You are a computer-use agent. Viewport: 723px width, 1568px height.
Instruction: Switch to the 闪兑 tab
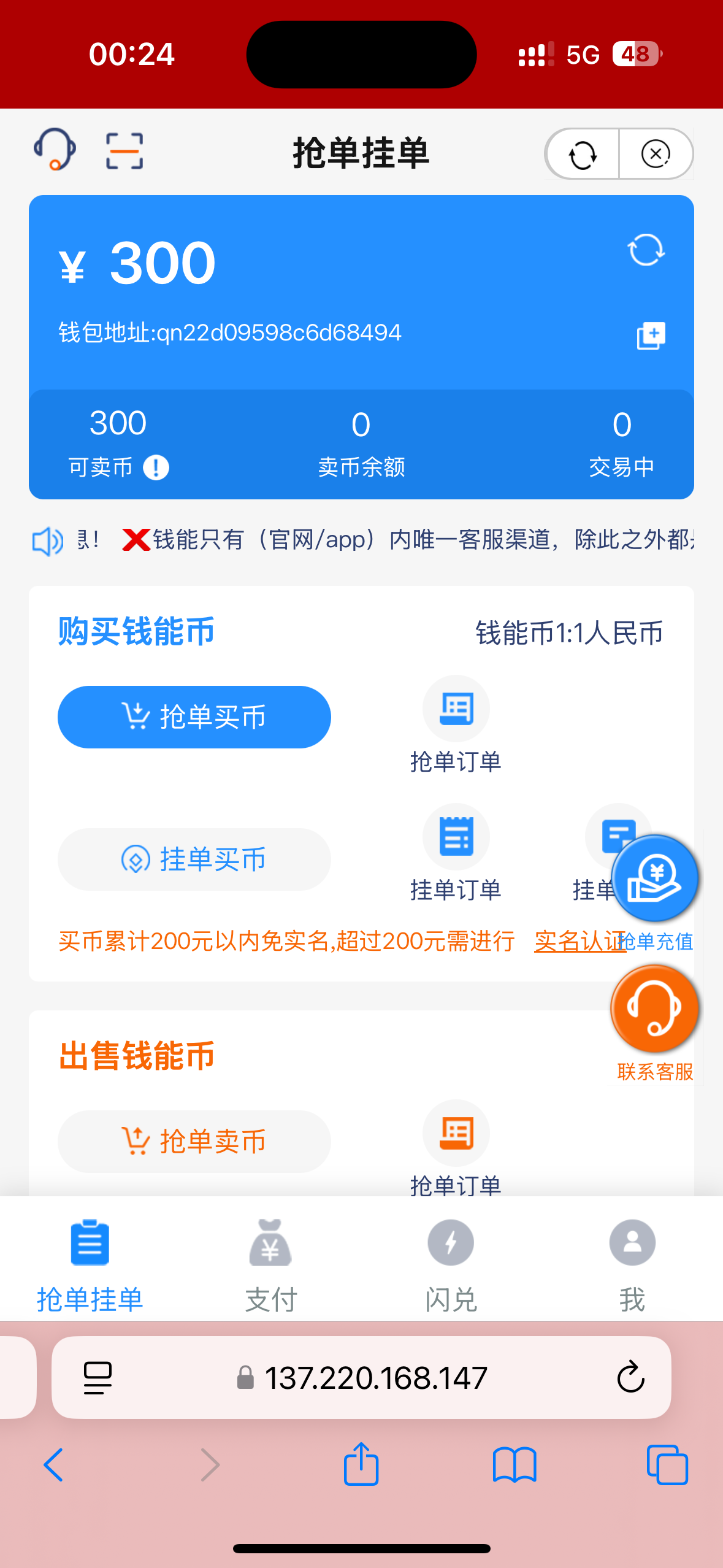(451, 1265)
